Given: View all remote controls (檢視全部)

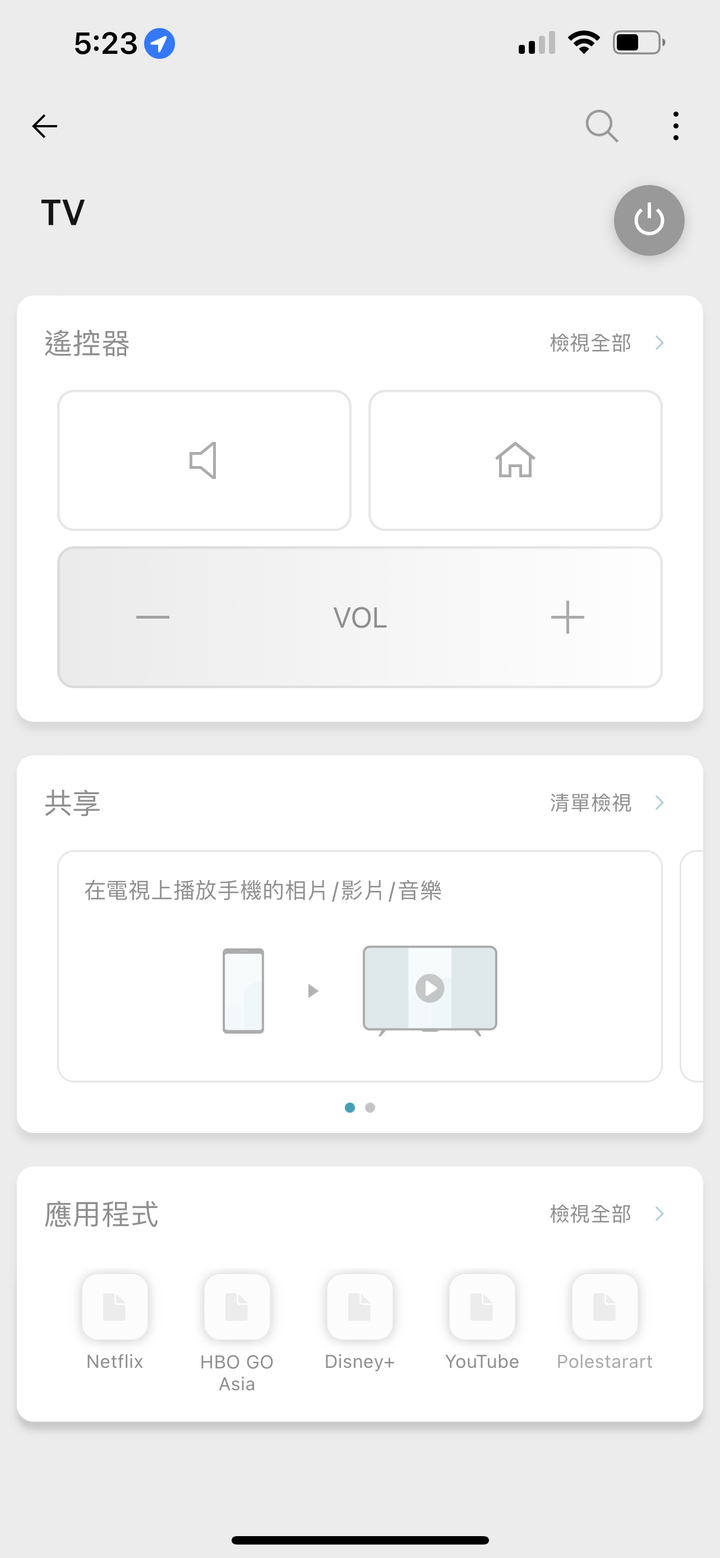Looking at the screenshot, I should 606,343.
